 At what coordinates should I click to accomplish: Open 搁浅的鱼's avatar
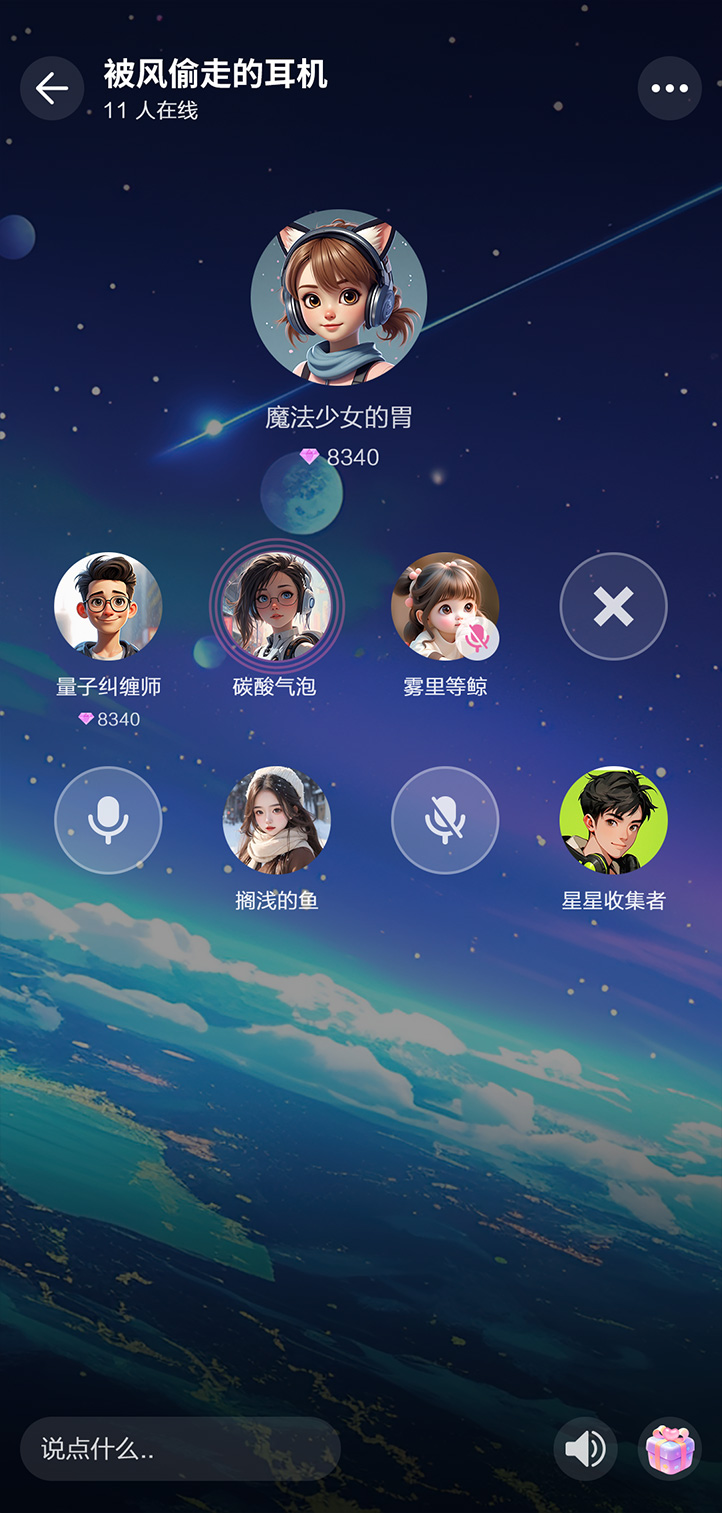pyautogui.click(x=276, y=820)
